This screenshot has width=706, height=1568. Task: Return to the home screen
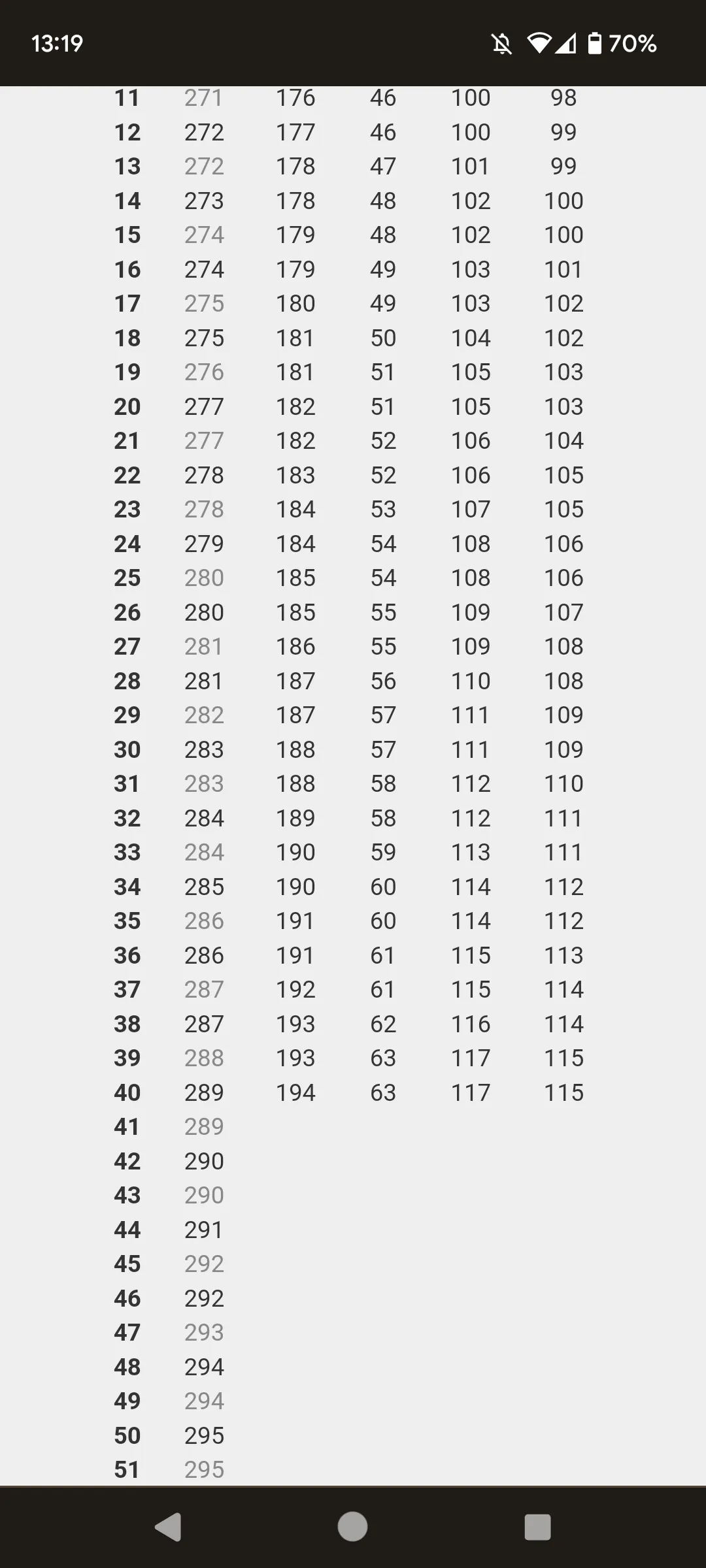(x=352, y=1527)
